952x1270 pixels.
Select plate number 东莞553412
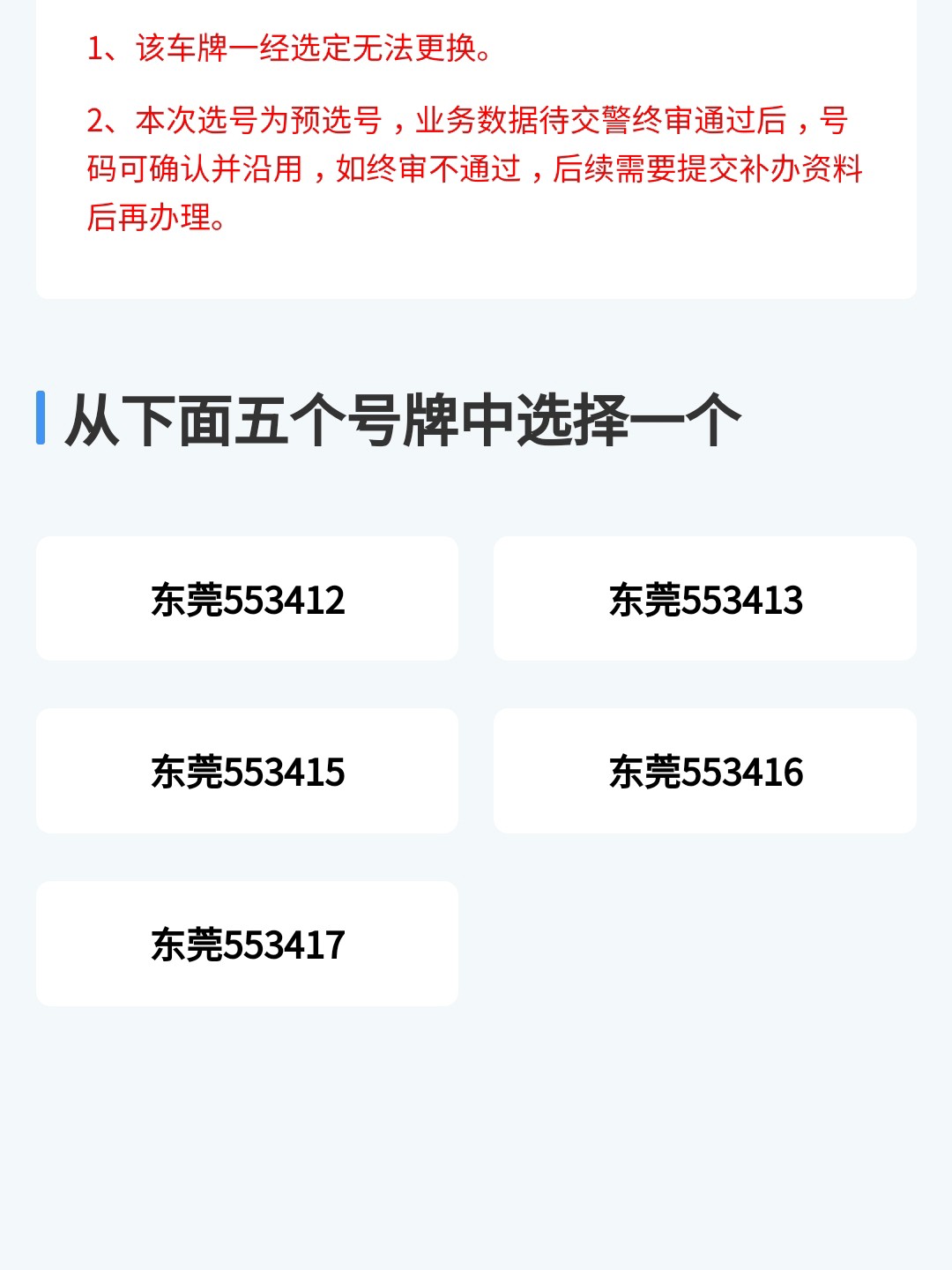point(247,599)
